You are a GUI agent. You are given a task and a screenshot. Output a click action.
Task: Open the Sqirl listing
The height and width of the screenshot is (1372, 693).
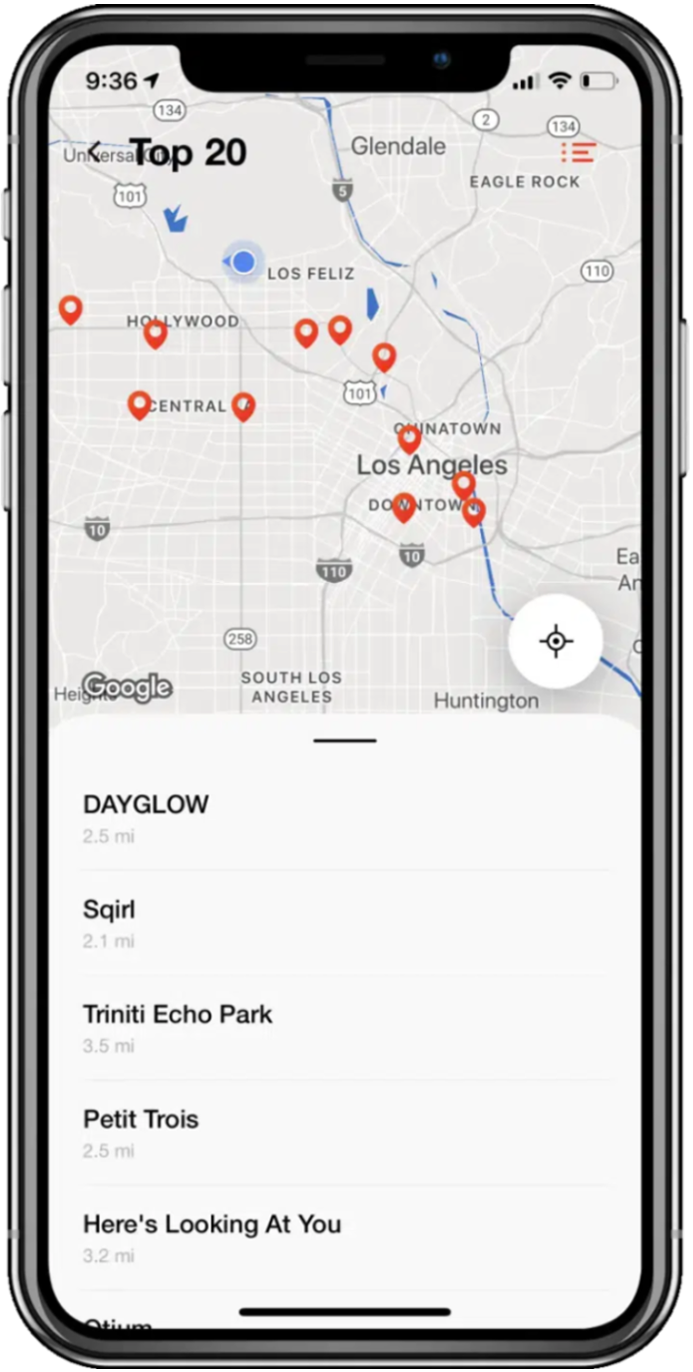click(x=109, y=922)
